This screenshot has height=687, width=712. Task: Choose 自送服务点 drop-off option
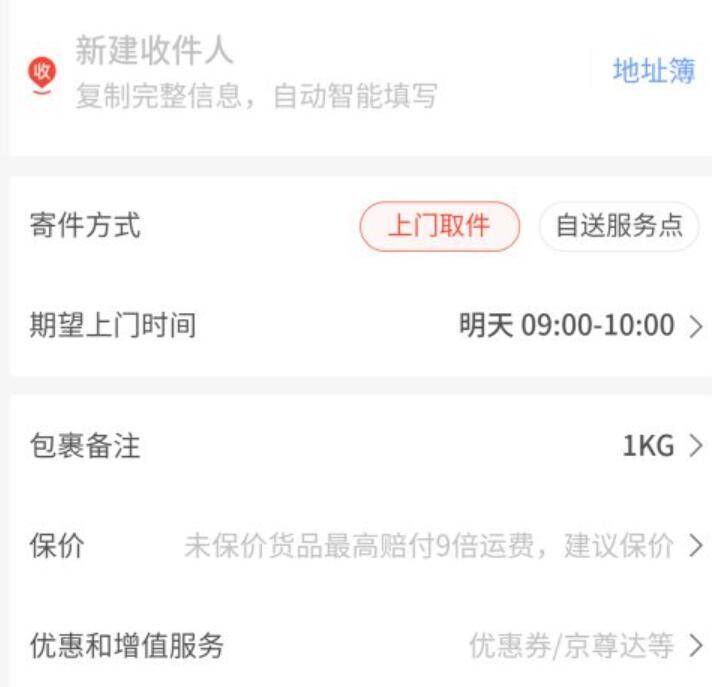pos(619,226)
